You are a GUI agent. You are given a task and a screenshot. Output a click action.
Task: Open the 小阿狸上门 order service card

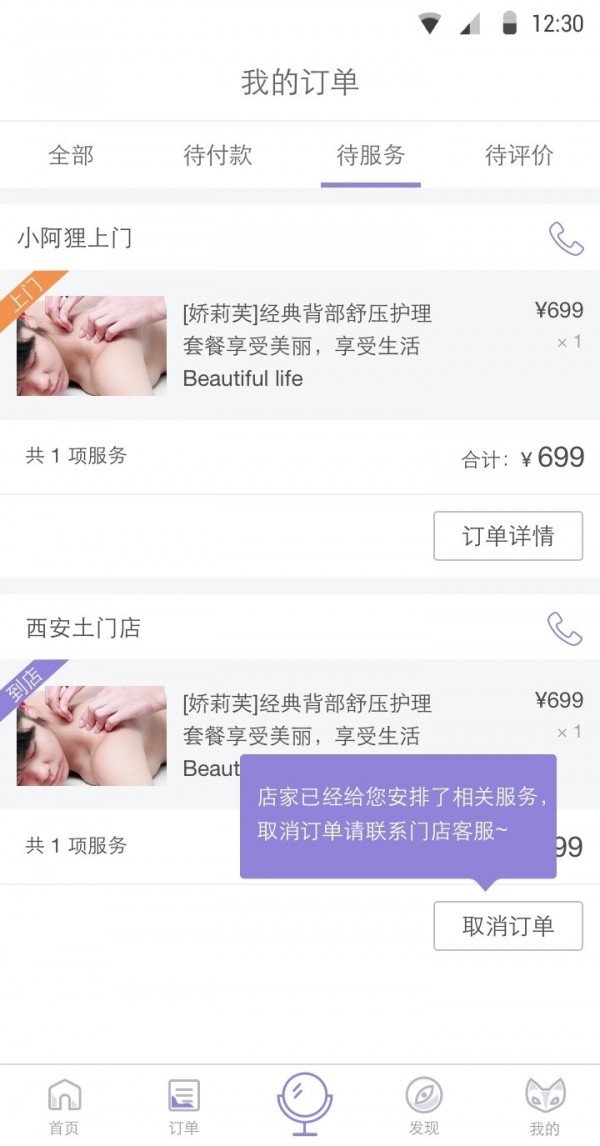tap(300, 345)
